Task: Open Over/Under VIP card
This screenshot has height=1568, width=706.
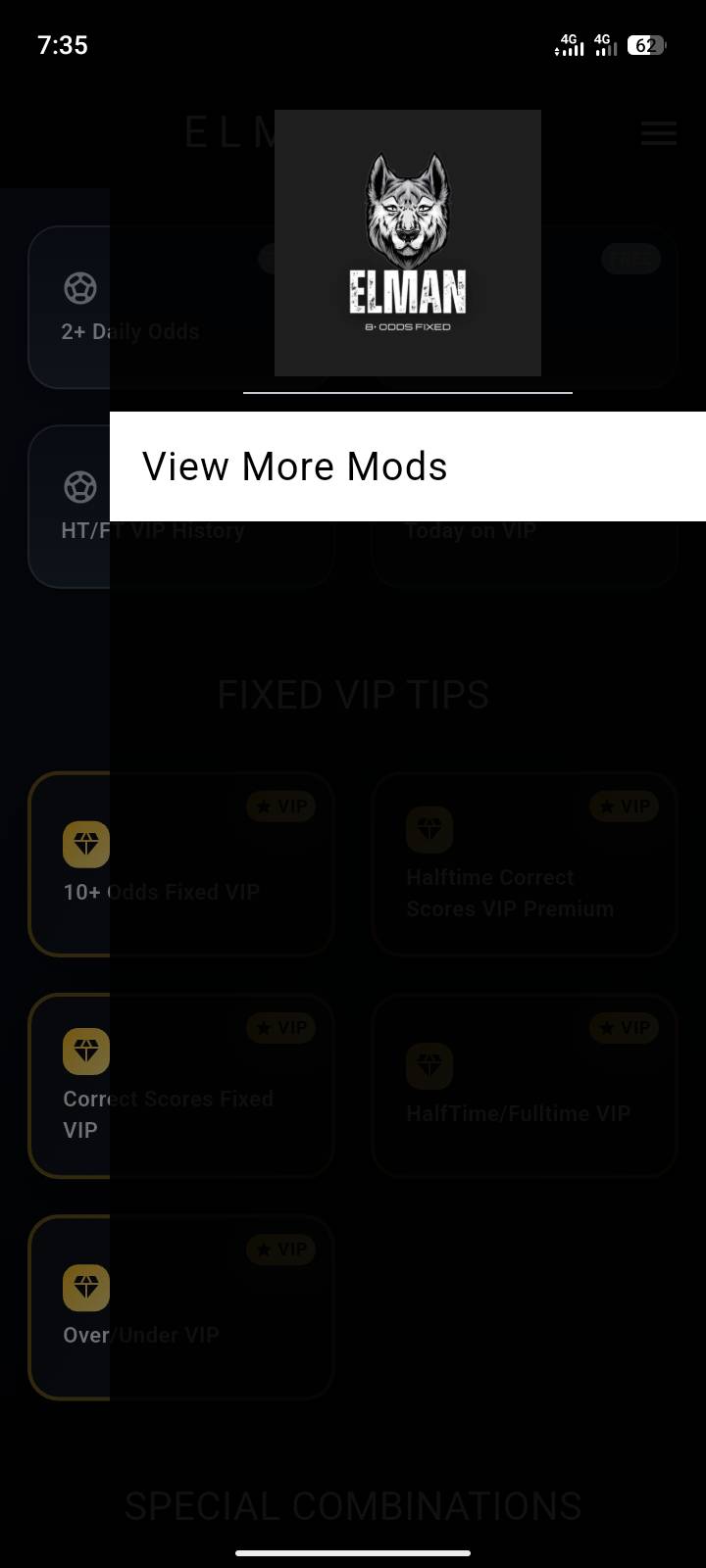Action: pyautogui.click(x=71, y=1308)
